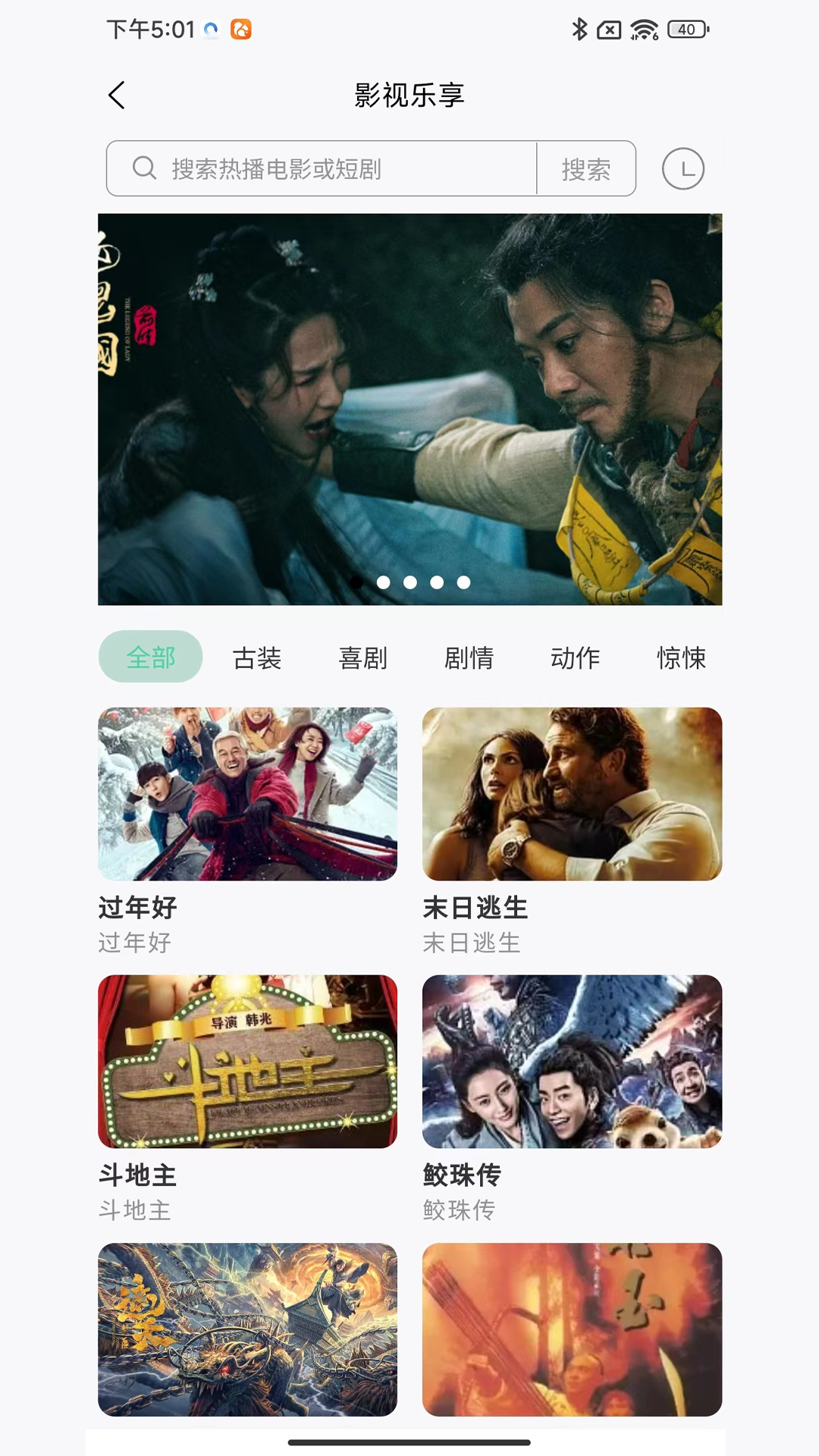Click the back arrow to exit 影视乐享

point(115,96)
